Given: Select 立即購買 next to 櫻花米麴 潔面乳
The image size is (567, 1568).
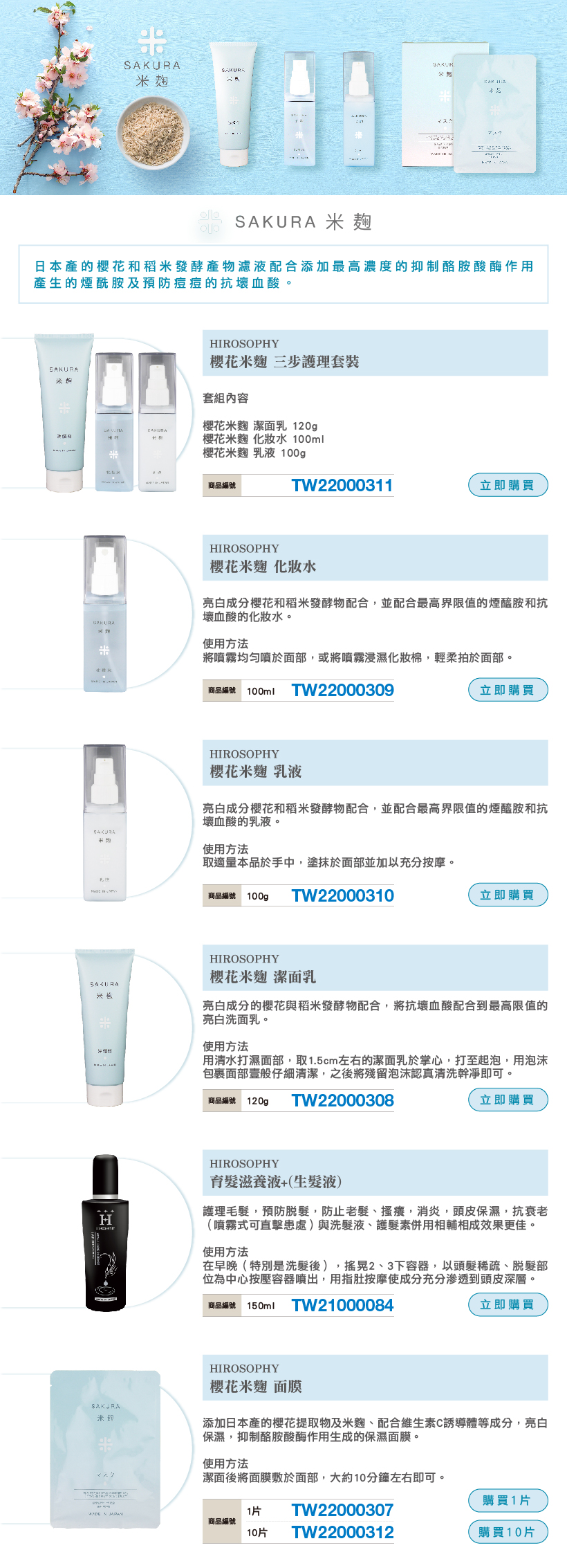Looking at the screenshot, I should (x=508, y=1100).
